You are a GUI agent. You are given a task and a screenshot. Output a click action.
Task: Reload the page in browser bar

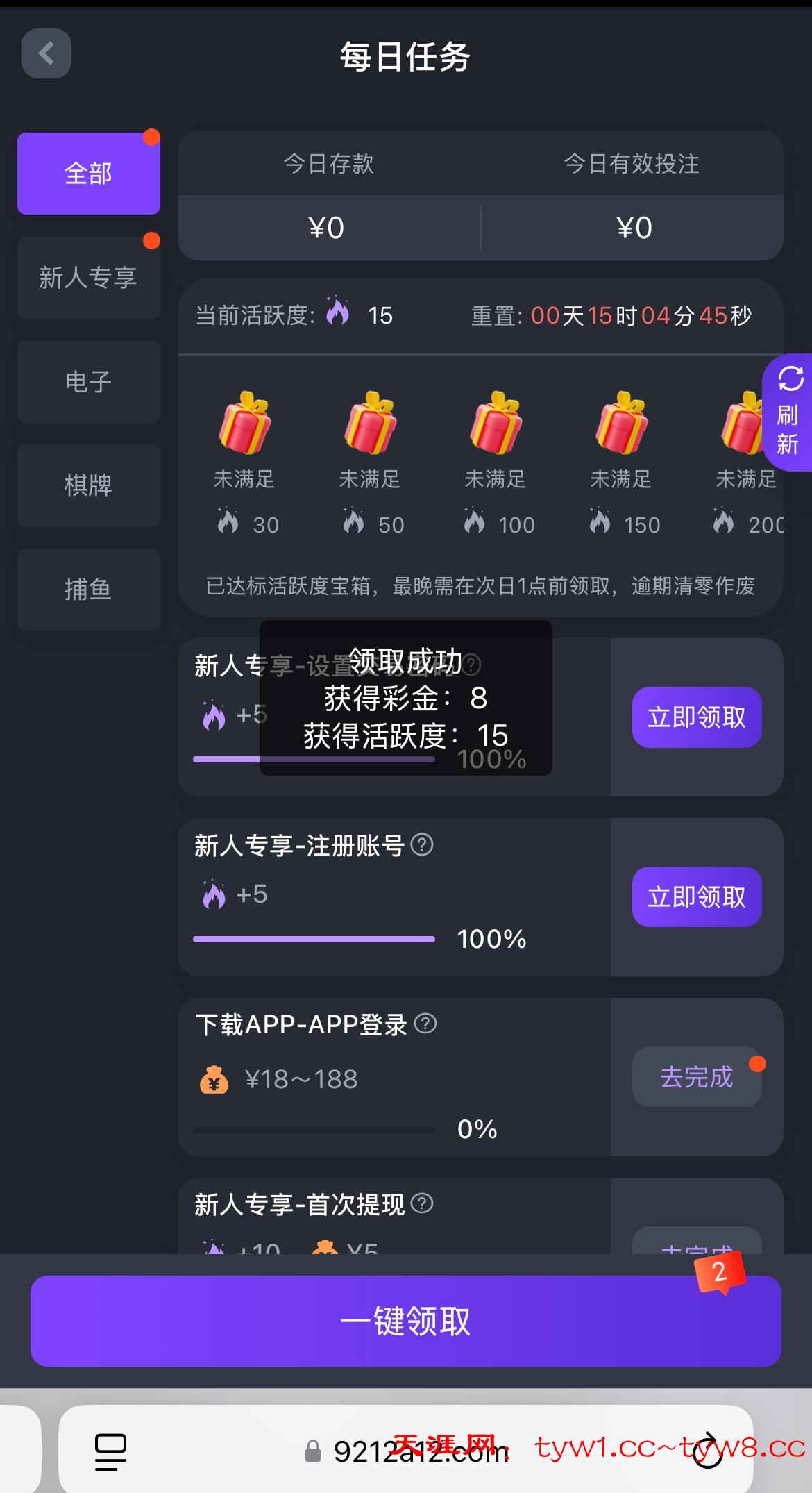708,1451
